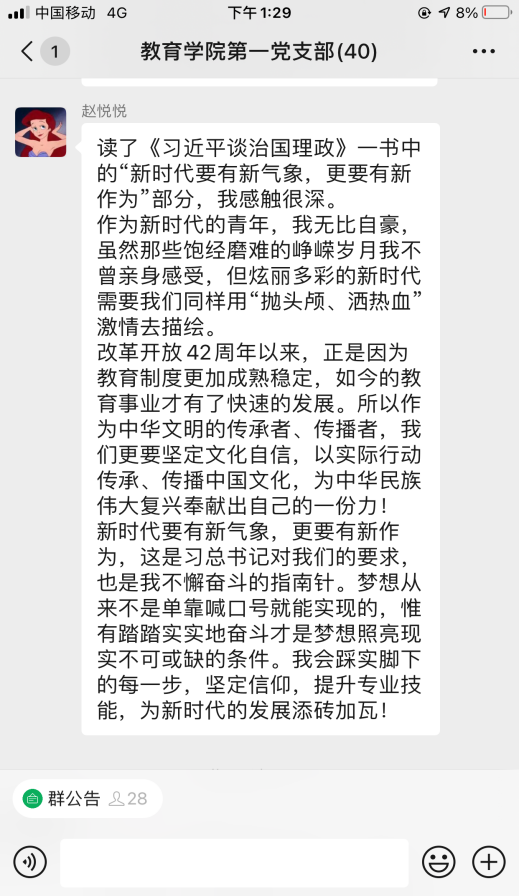Open the 群公告 group announcement
519x896 pixels.
pos(87,798)
